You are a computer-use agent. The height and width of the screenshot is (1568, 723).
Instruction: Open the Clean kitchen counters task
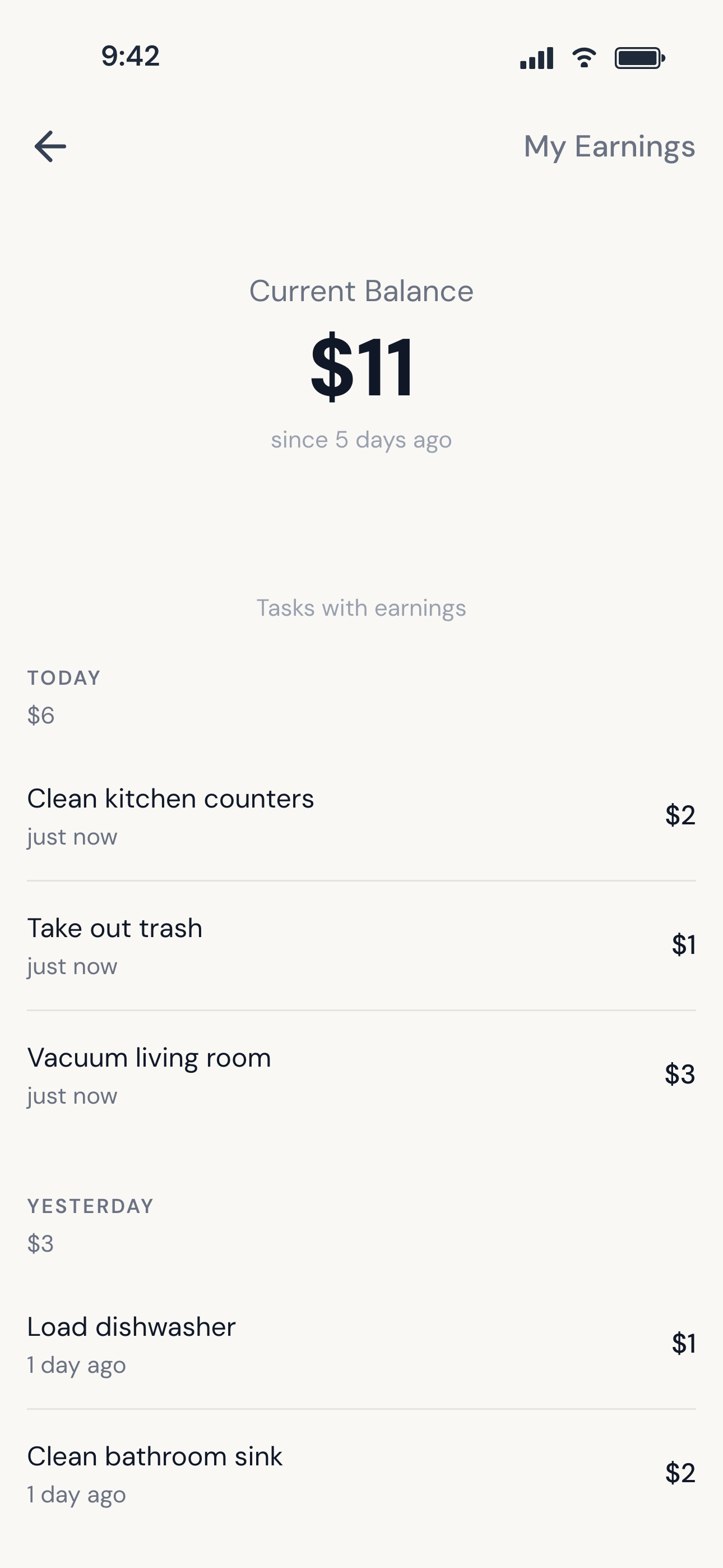[171, 798]
